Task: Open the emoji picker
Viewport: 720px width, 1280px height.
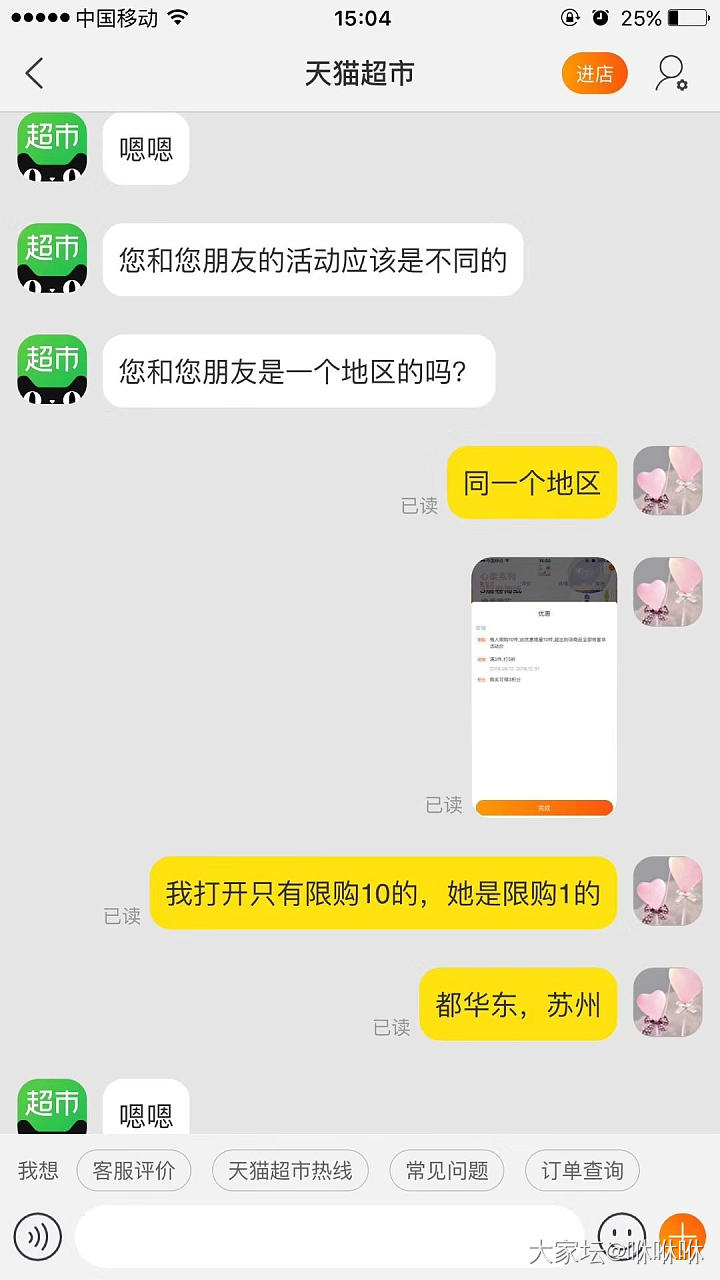Action: pyautogui.click(x=621, y=1237)
